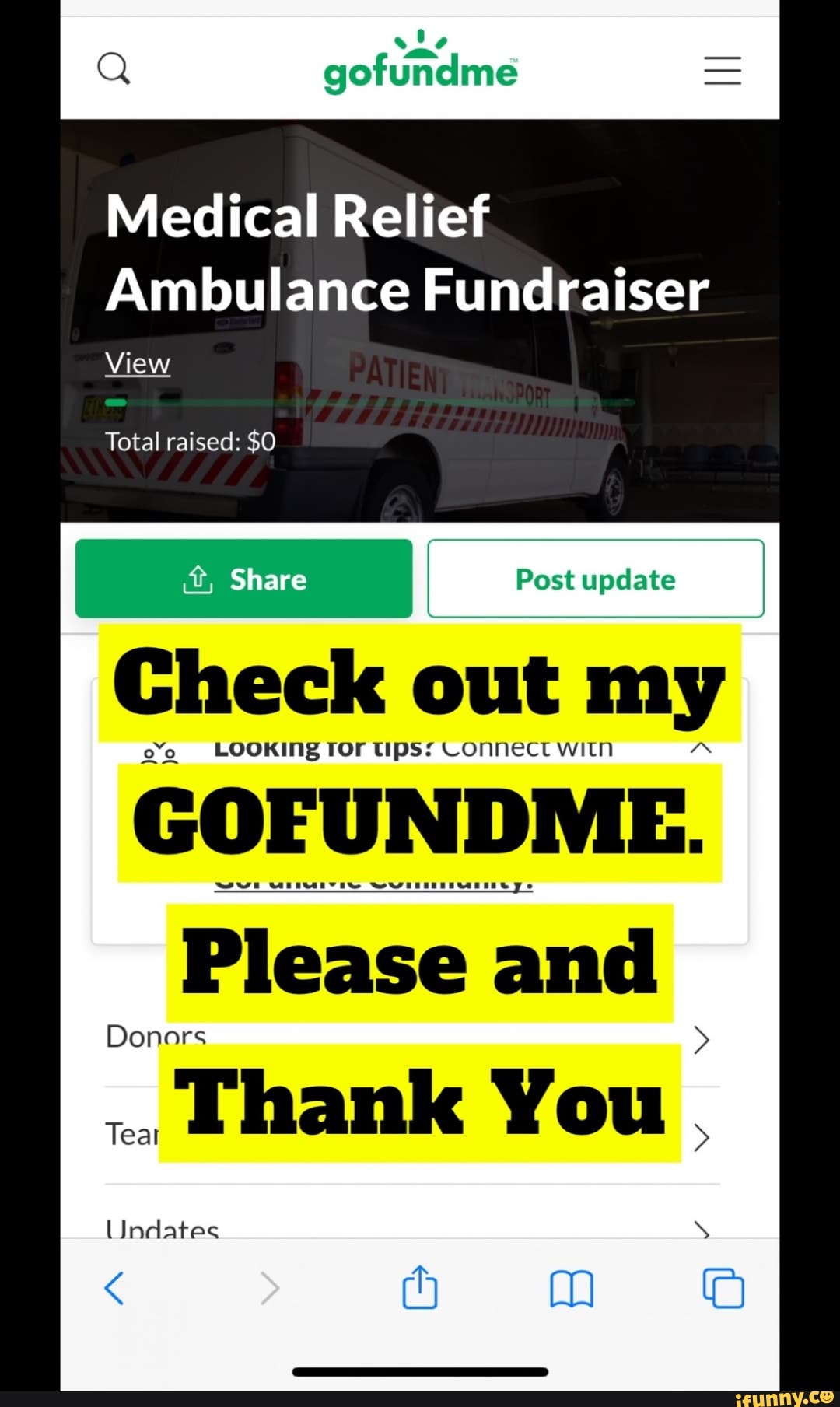Tap the Safari share sheet icon
This screenshot has width=840, height=1407.
(420, 1288)
